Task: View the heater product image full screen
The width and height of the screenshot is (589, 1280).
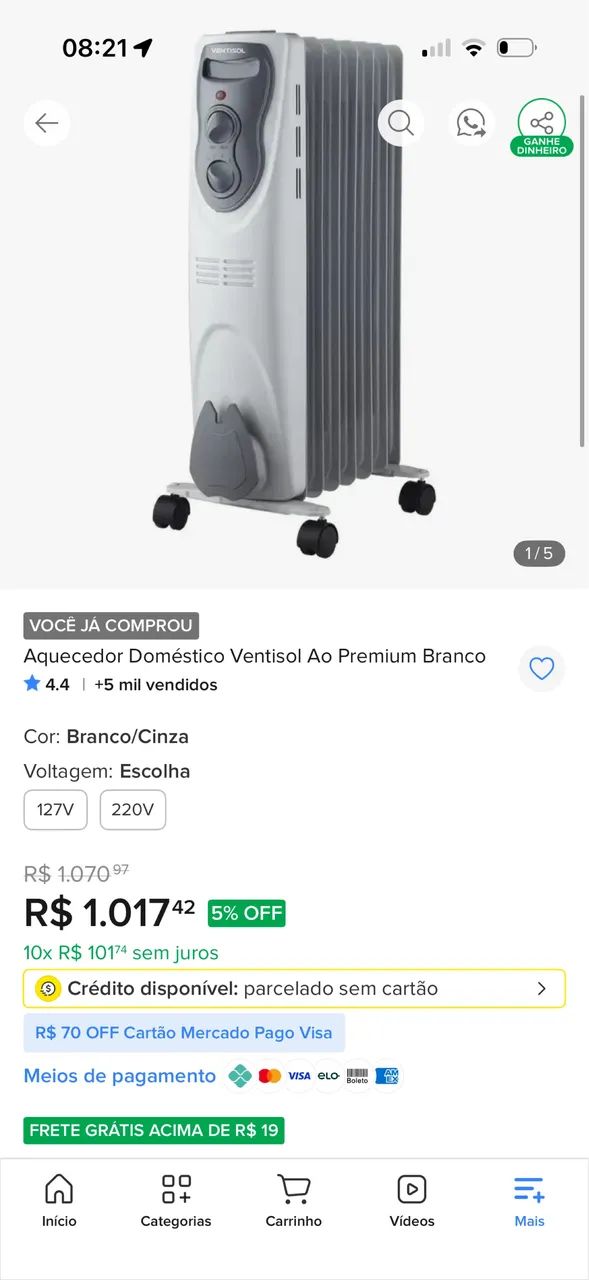Action: [x=294, y=295]
